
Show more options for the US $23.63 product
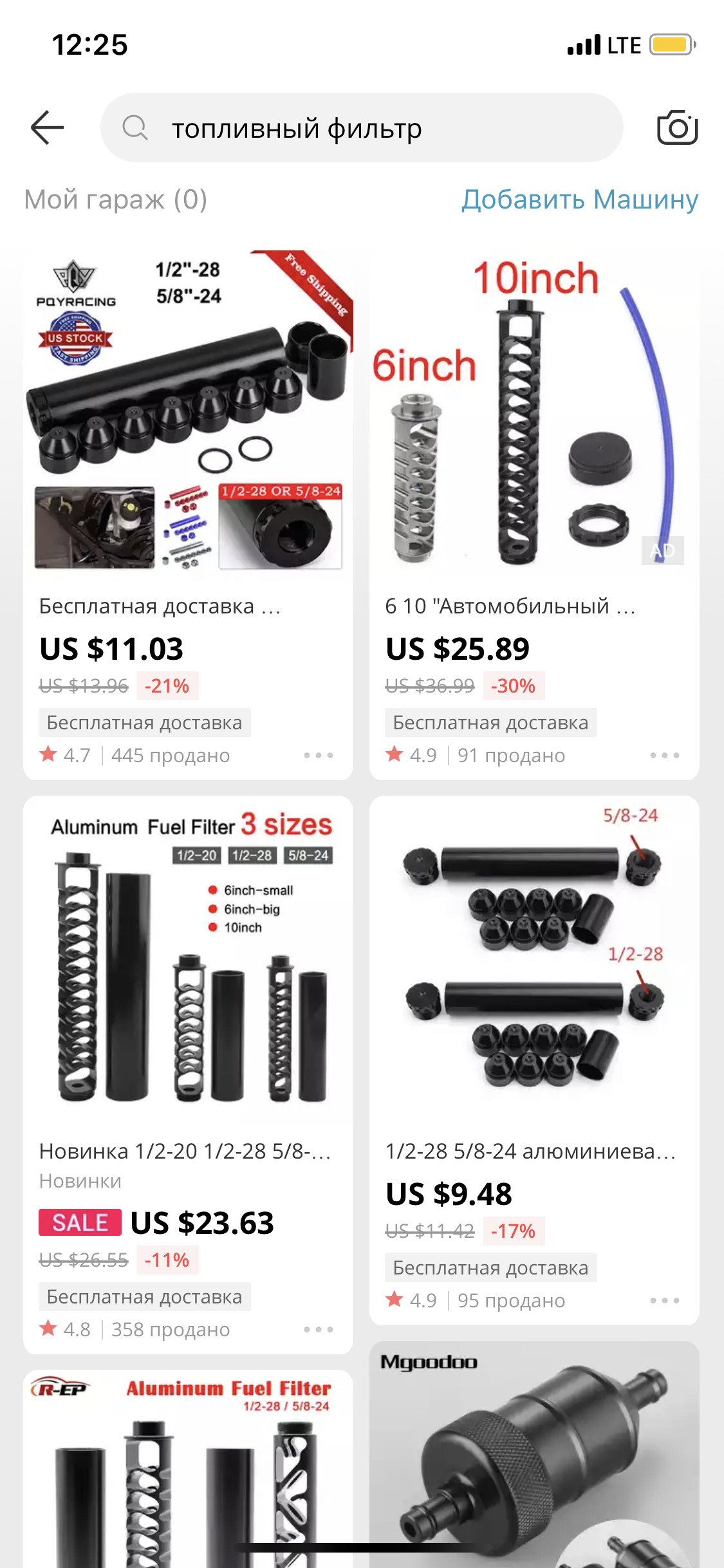pos(319,1329)
